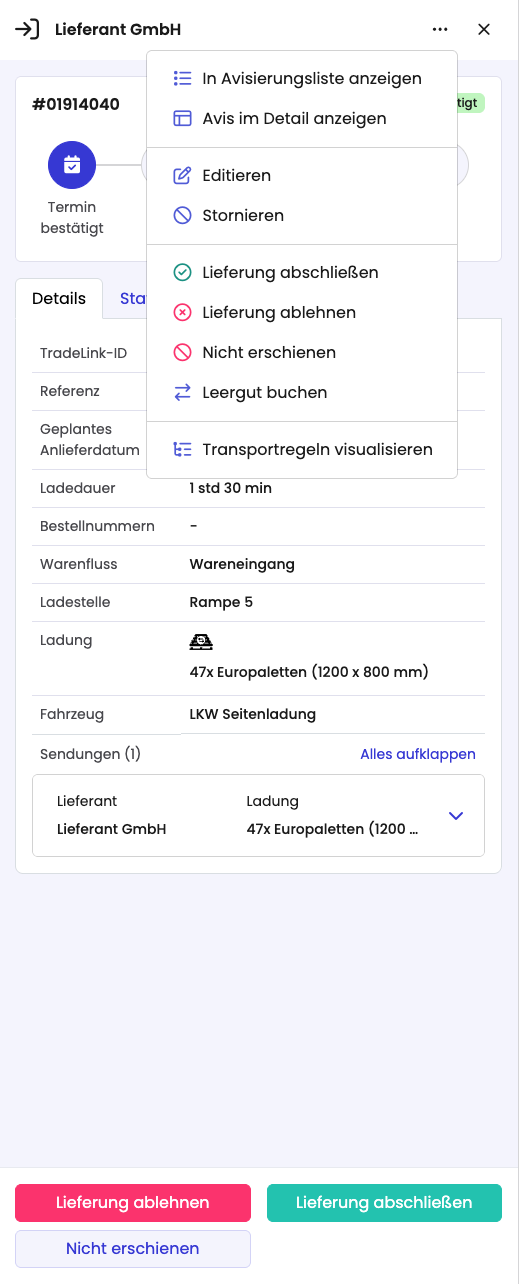
Task: Tap the three-dot overflow menu icon
Action: tap(440, 29)
